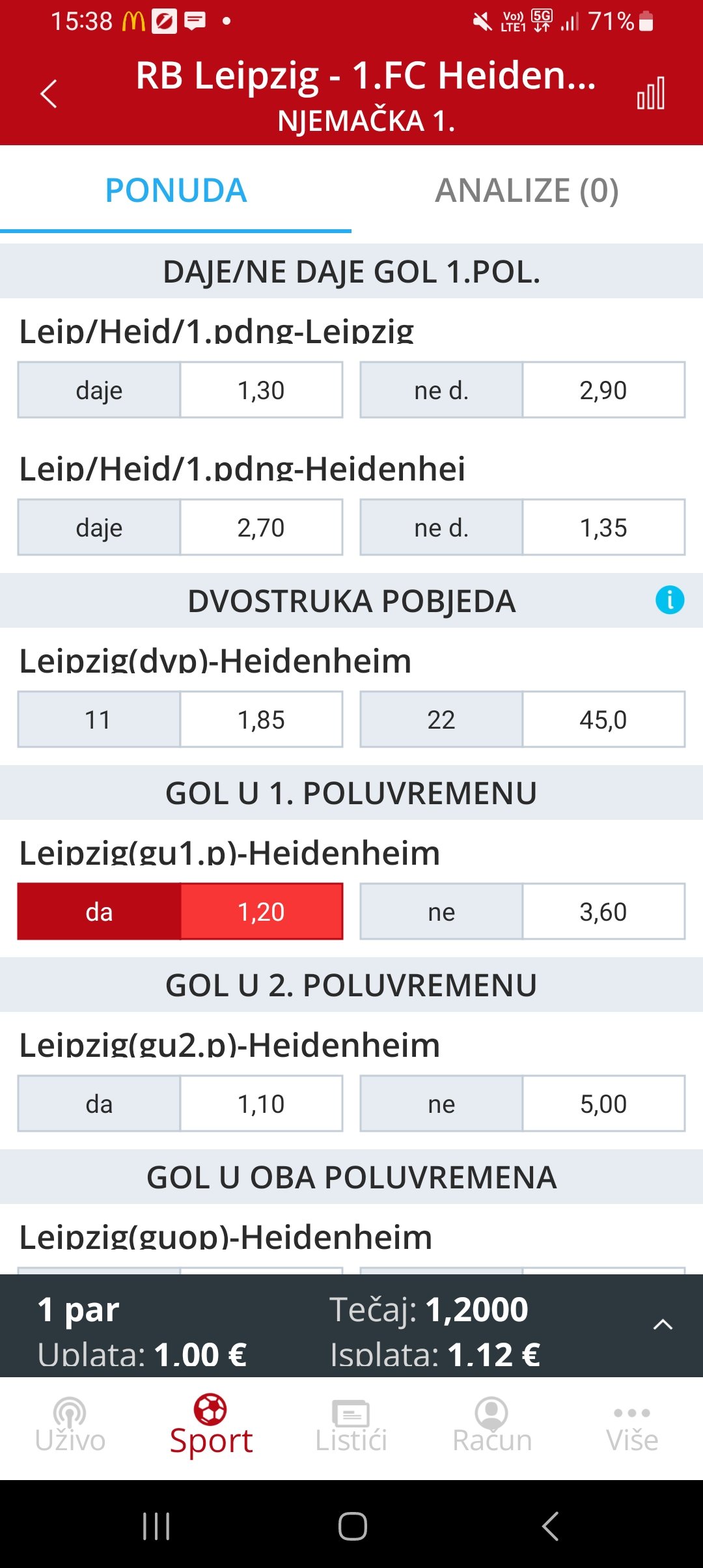Switch to the ANALIZE (0) tab
The height and width of the screenshot is (1568, 703).
527,191
